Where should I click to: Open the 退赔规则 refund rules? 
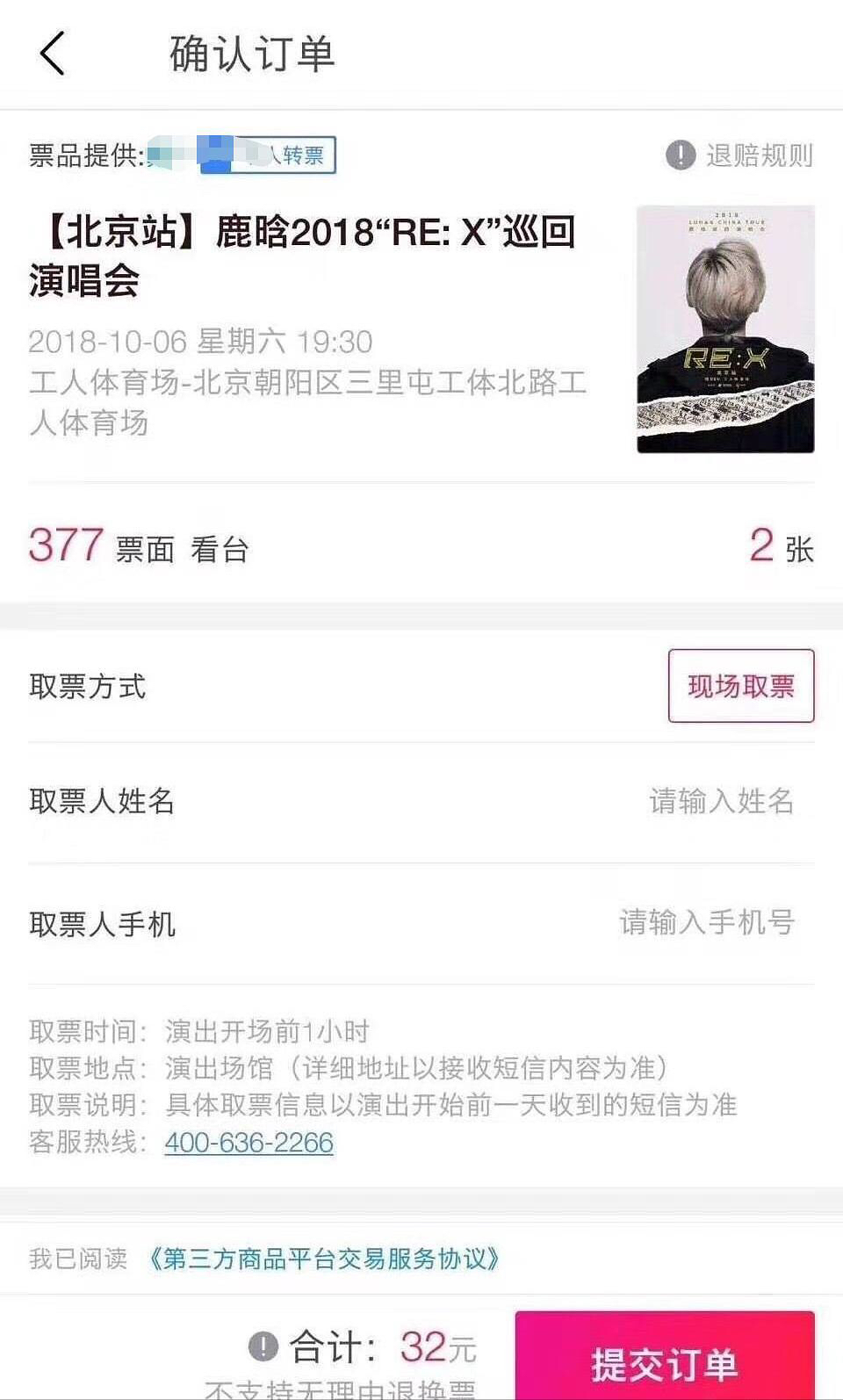[x=740, y=155]
